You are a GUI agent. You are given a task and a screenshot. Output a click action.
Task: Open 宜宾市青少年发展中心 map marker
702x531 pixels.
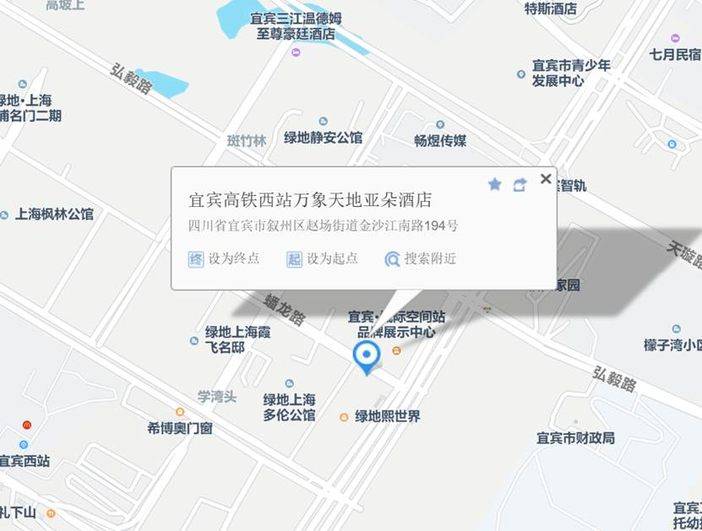[521, 74]
